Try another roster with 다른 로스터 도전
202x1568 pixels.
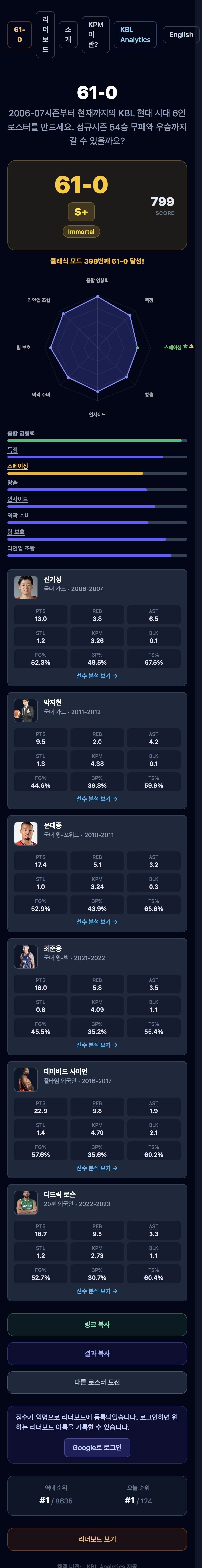point(97,1382)
